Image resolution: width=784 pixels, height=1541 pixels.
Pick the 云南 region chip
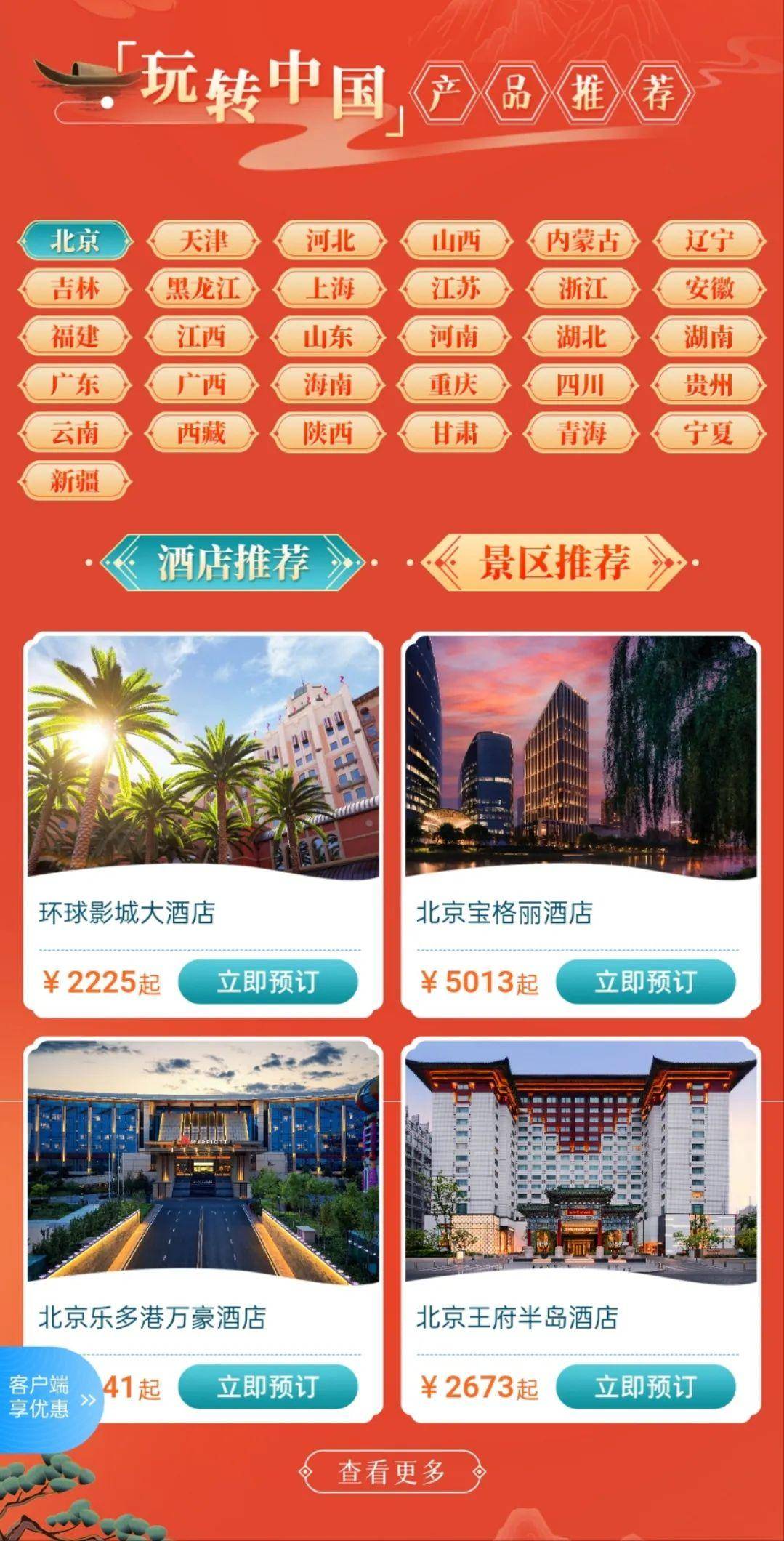(x=75, y=433)
